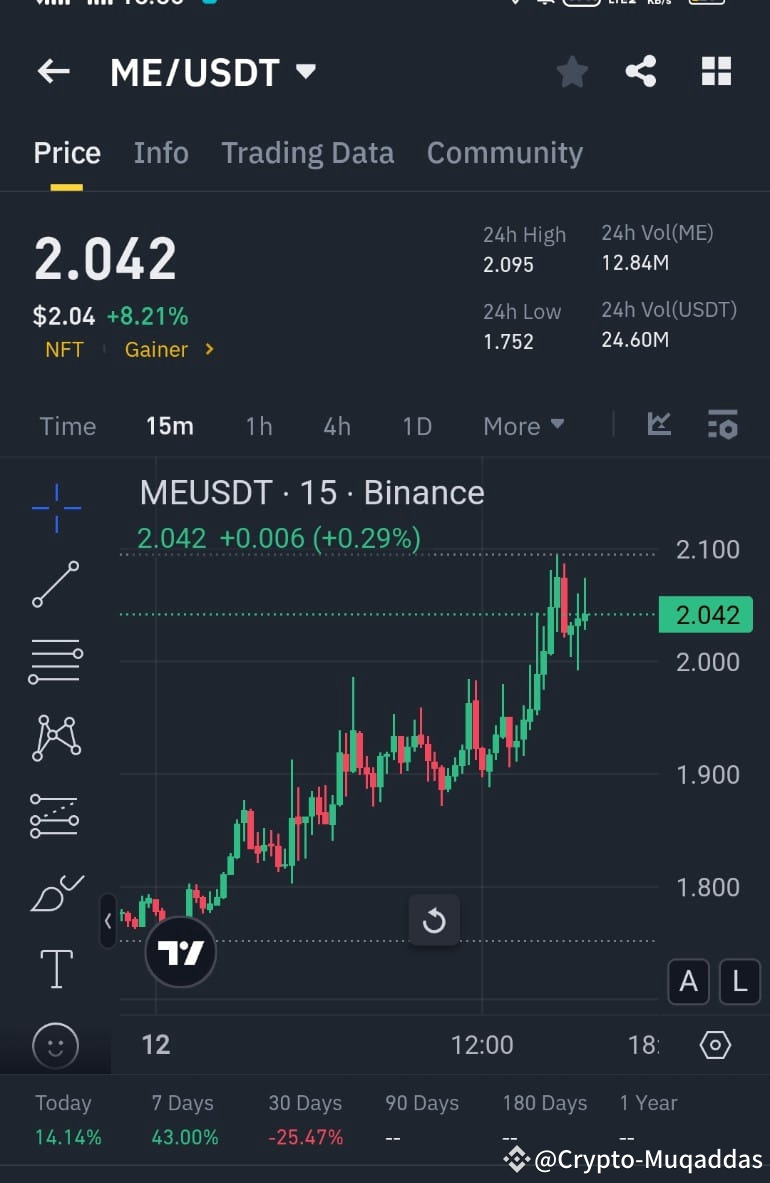Collapse the drawing tools sidebar
This screenshot has height=1183, width=770.
pyautogui.click(x=108, y=921)
